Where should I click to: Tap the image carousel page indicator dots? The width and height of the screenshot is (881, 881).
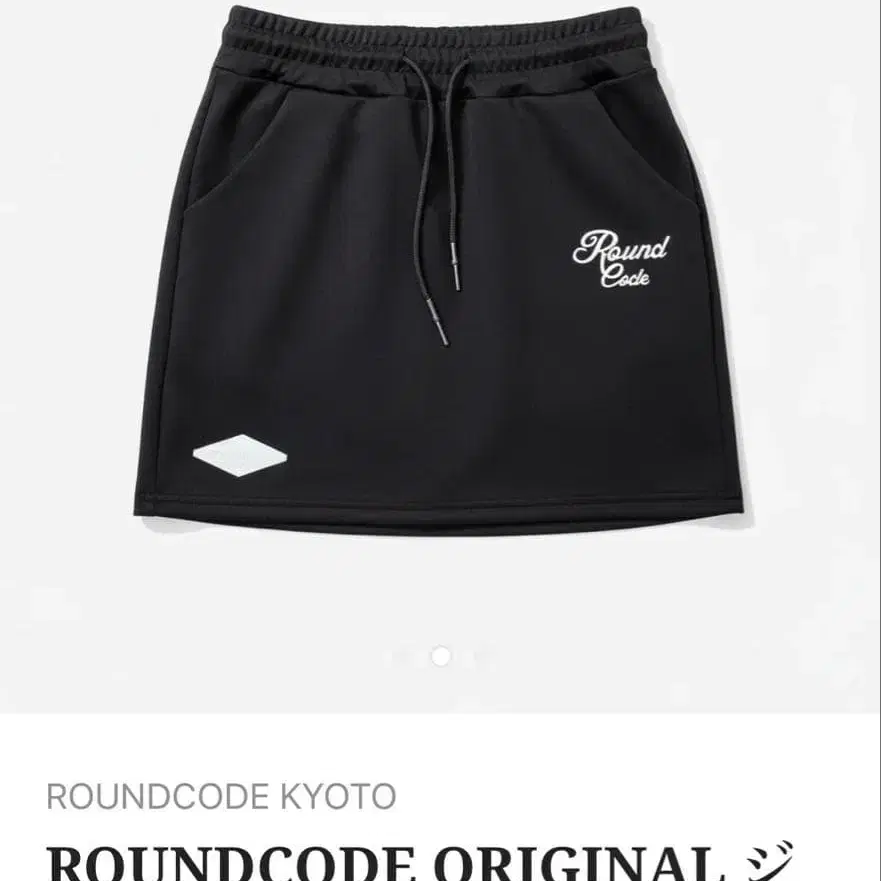(x=440, y=656)
